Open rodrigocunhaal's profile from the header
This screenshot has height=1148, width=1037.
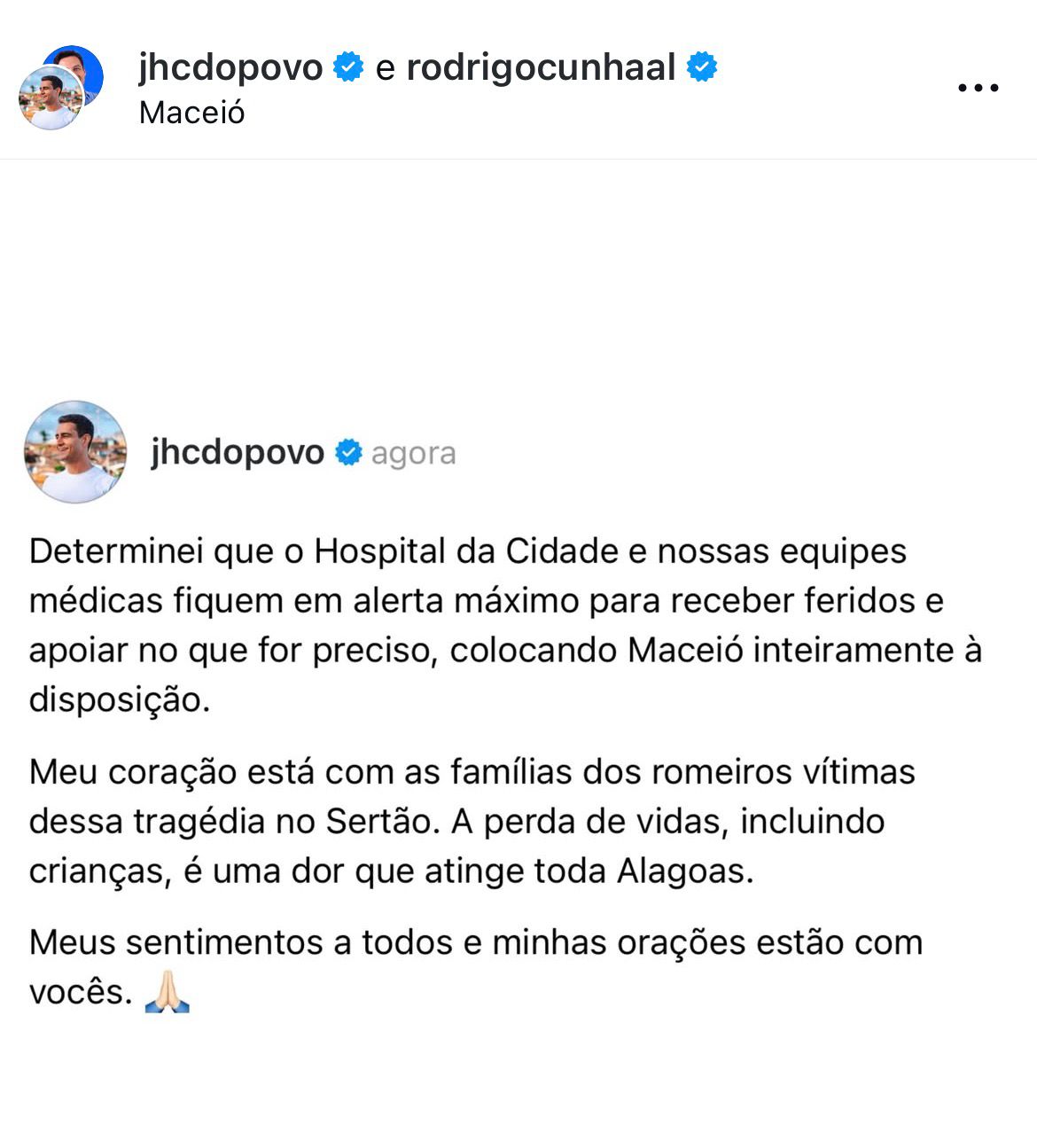(x=541, y=67)
